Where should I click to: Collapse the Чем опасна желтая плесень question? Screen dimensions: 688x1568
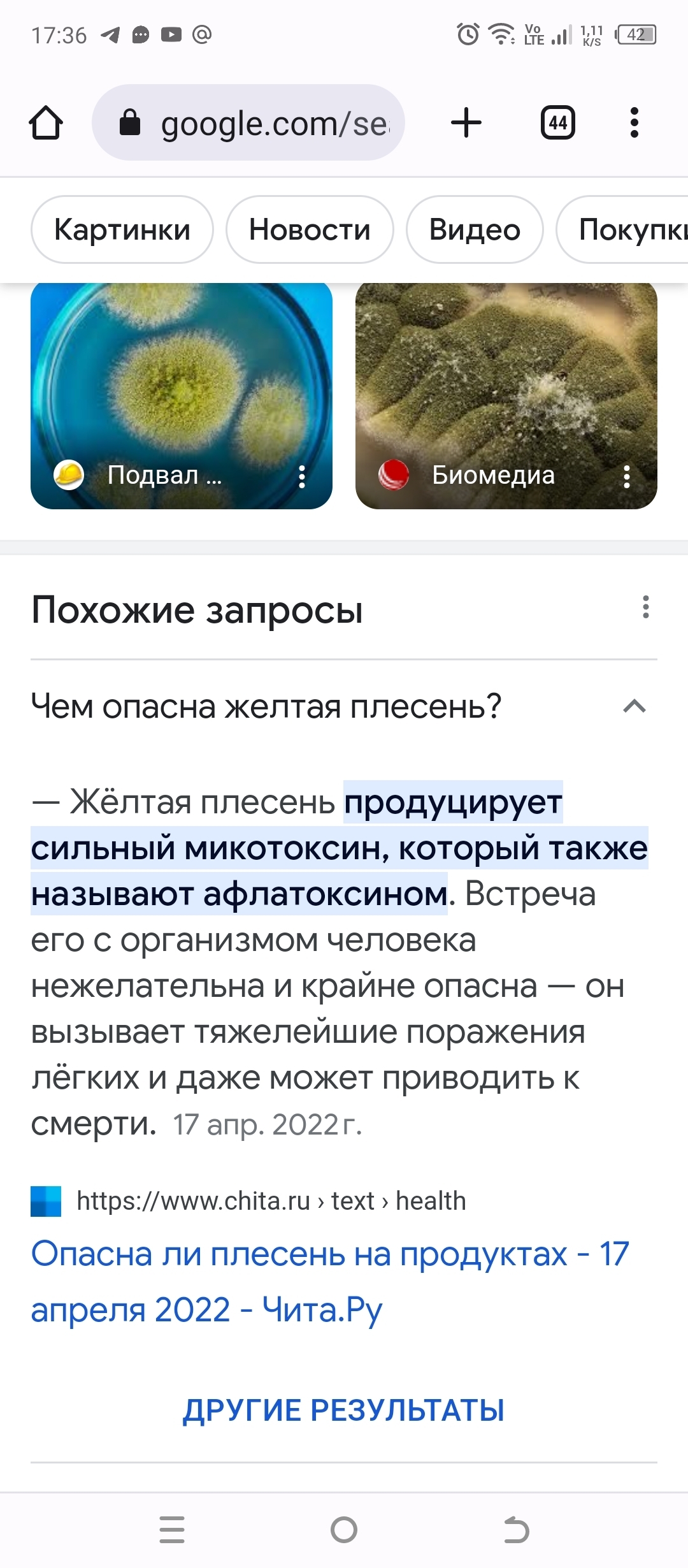point(634,706)
